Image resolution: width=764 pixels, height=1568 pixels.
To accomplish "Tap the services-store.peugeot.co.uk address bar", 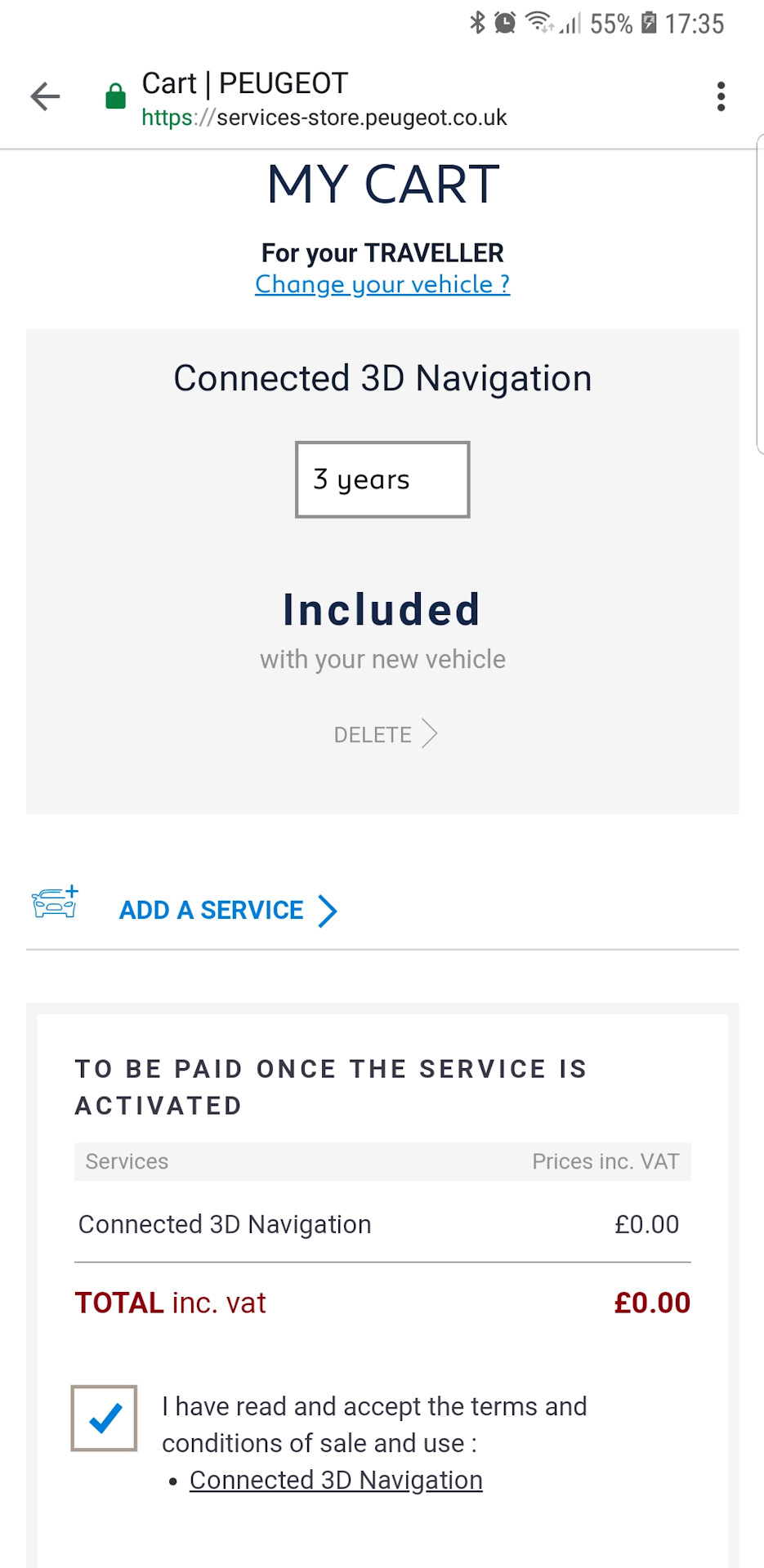I will pyautogui.click(x=324, y=117).
